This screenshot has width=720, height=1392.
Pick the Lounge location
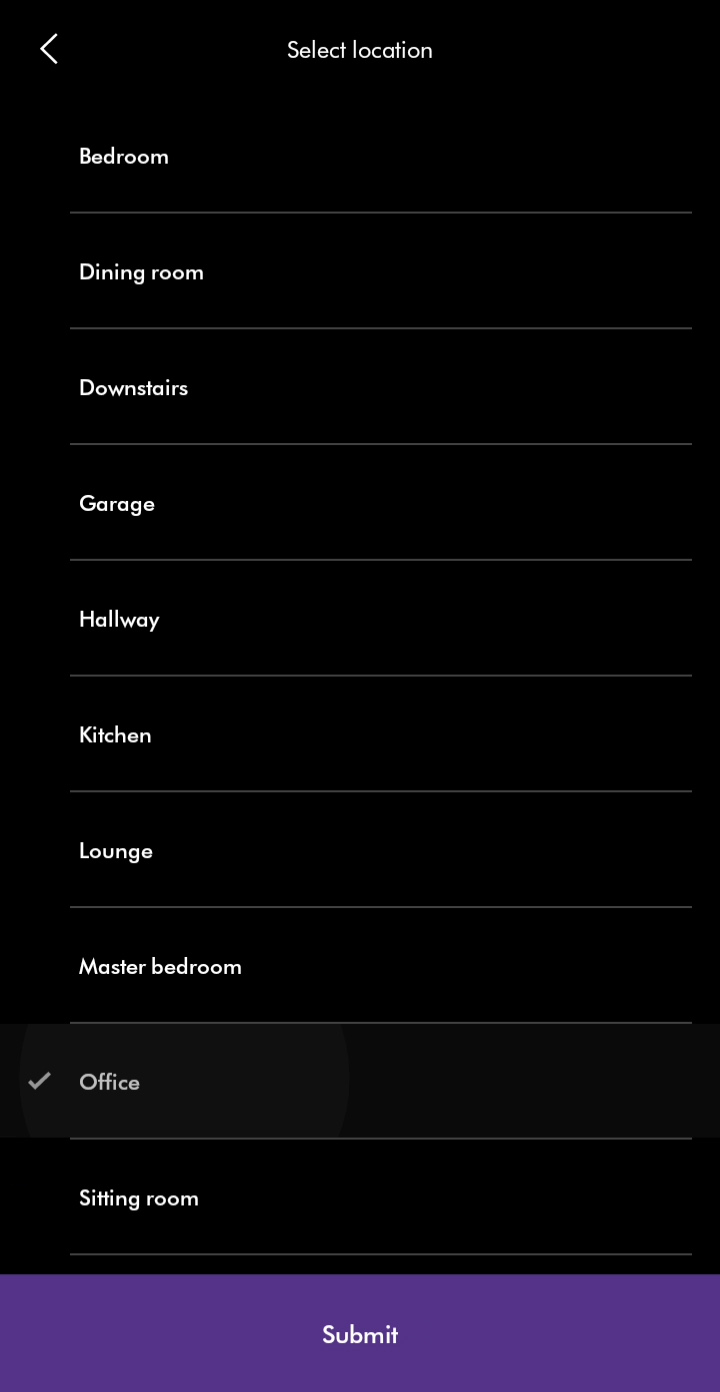click(x=360, y=851)
